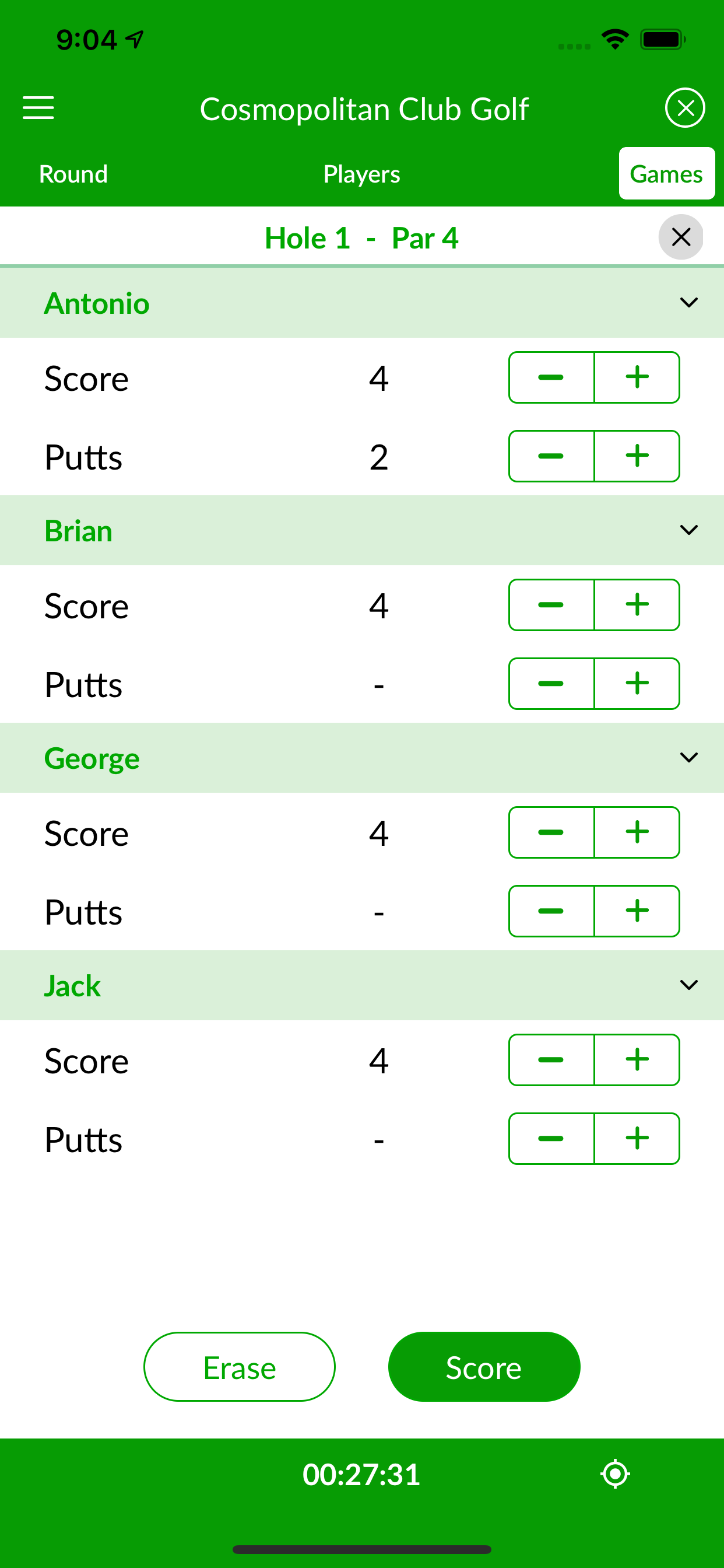Tap the Erase button

[239, 1367]
